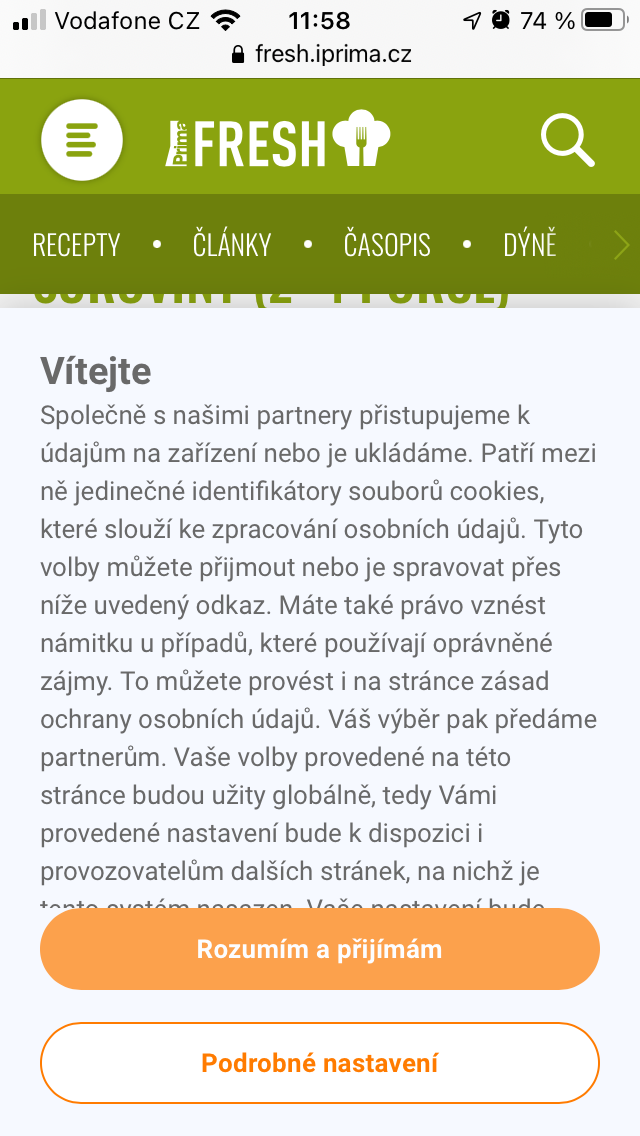Open Podrobné nastavení cookie settings
The image size is (640, 1136).
click(320, 1063)
